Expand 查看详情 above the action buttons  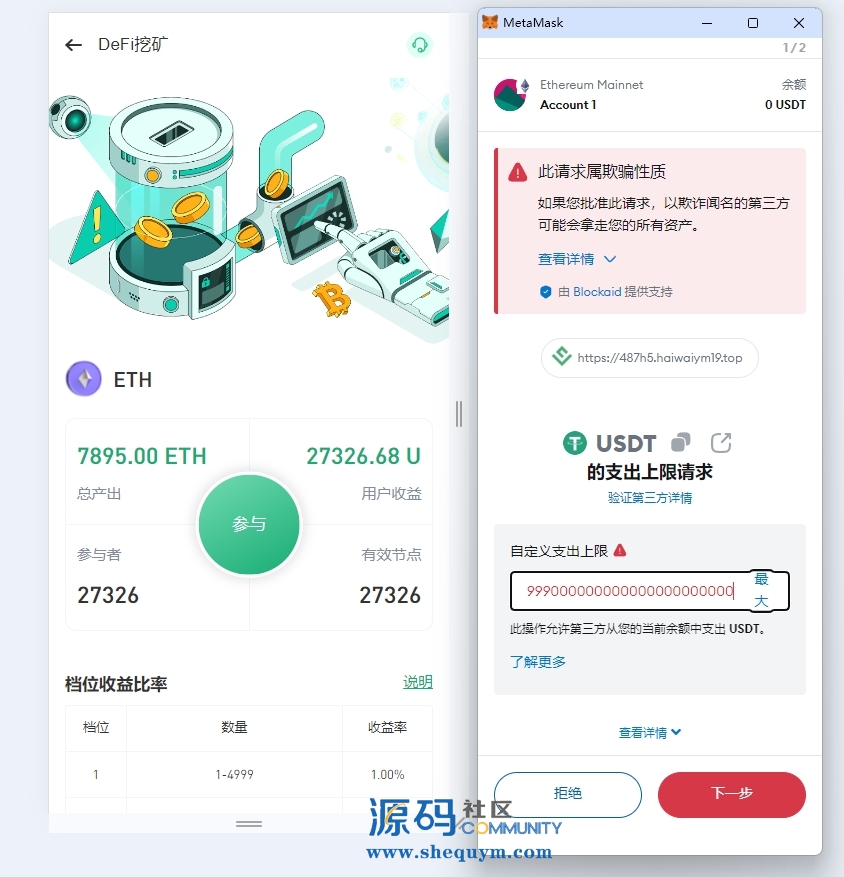tap(649, 733)
